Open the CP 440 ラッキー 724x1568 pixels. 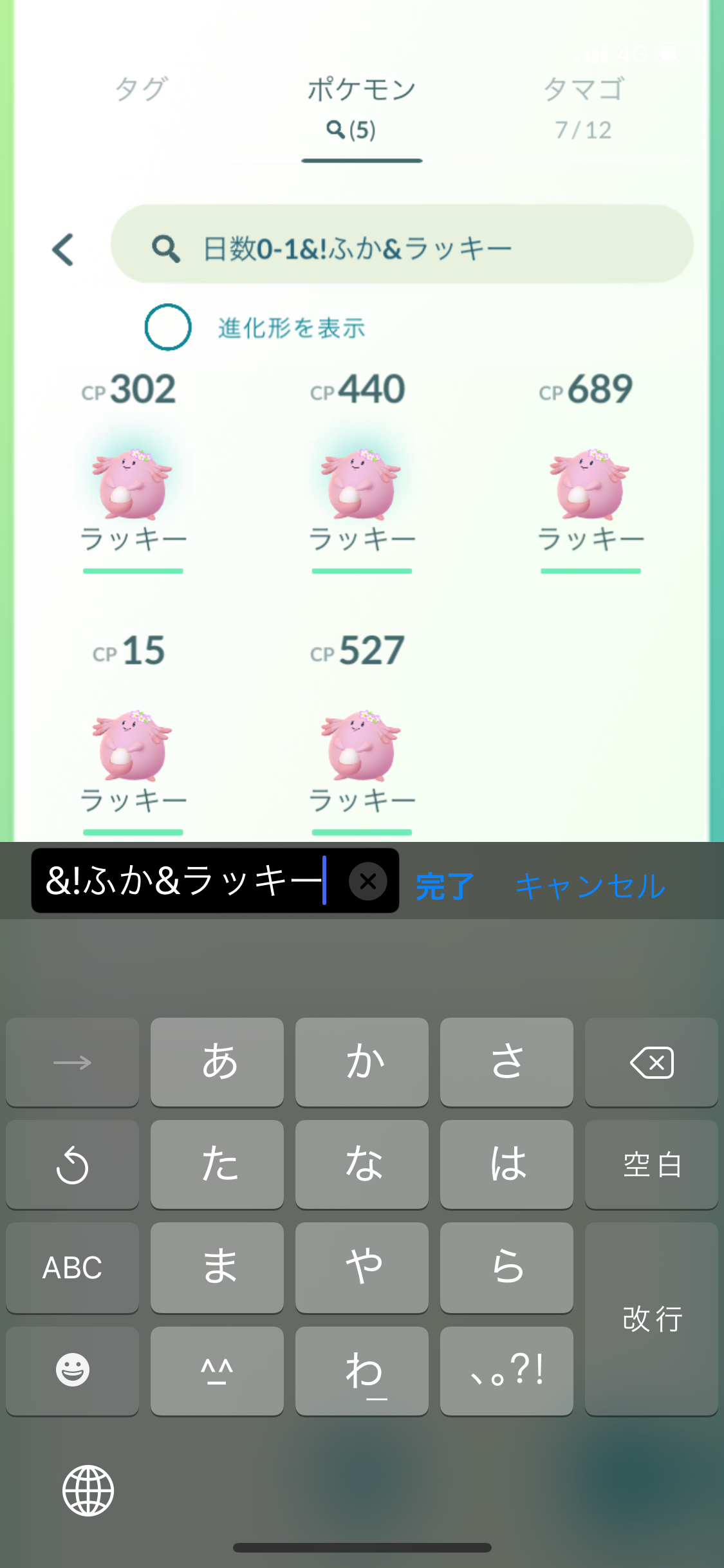pyautogui.click(x=361, y=483)
